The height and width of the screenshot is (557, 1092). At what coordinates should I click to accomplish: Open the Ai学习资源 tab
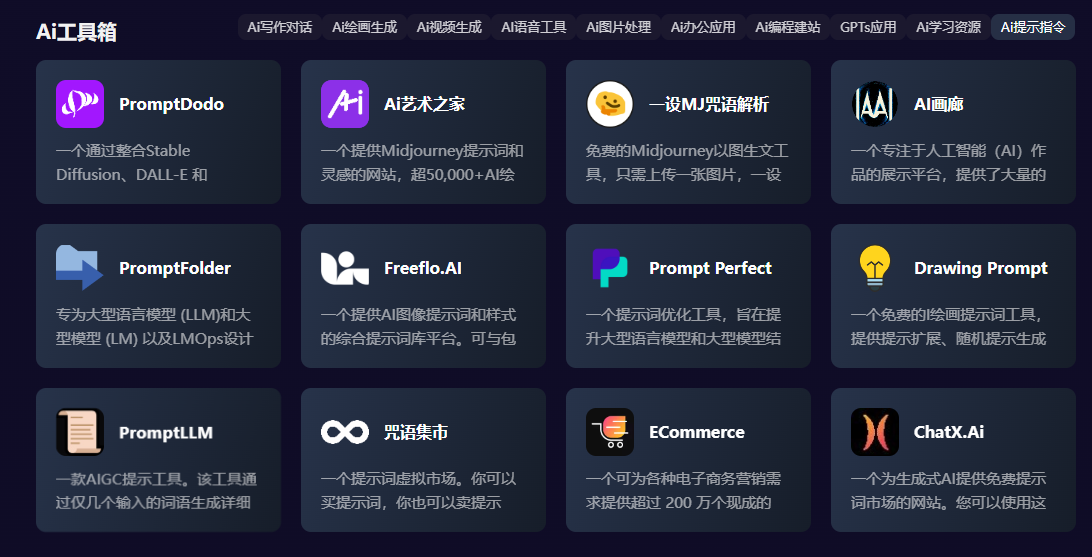pyautogui.click(x=948, y=27)
